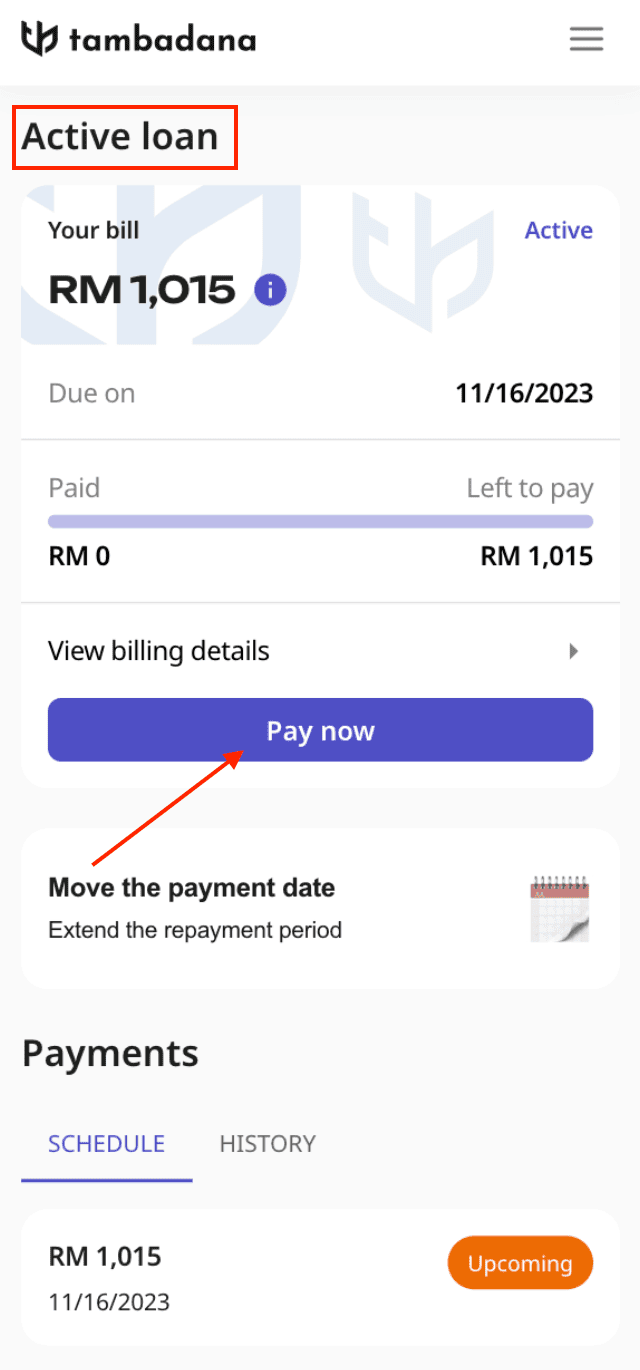The image size is (640, 1370).
Task: Tap the Pay now button
Action: [320, 731]
